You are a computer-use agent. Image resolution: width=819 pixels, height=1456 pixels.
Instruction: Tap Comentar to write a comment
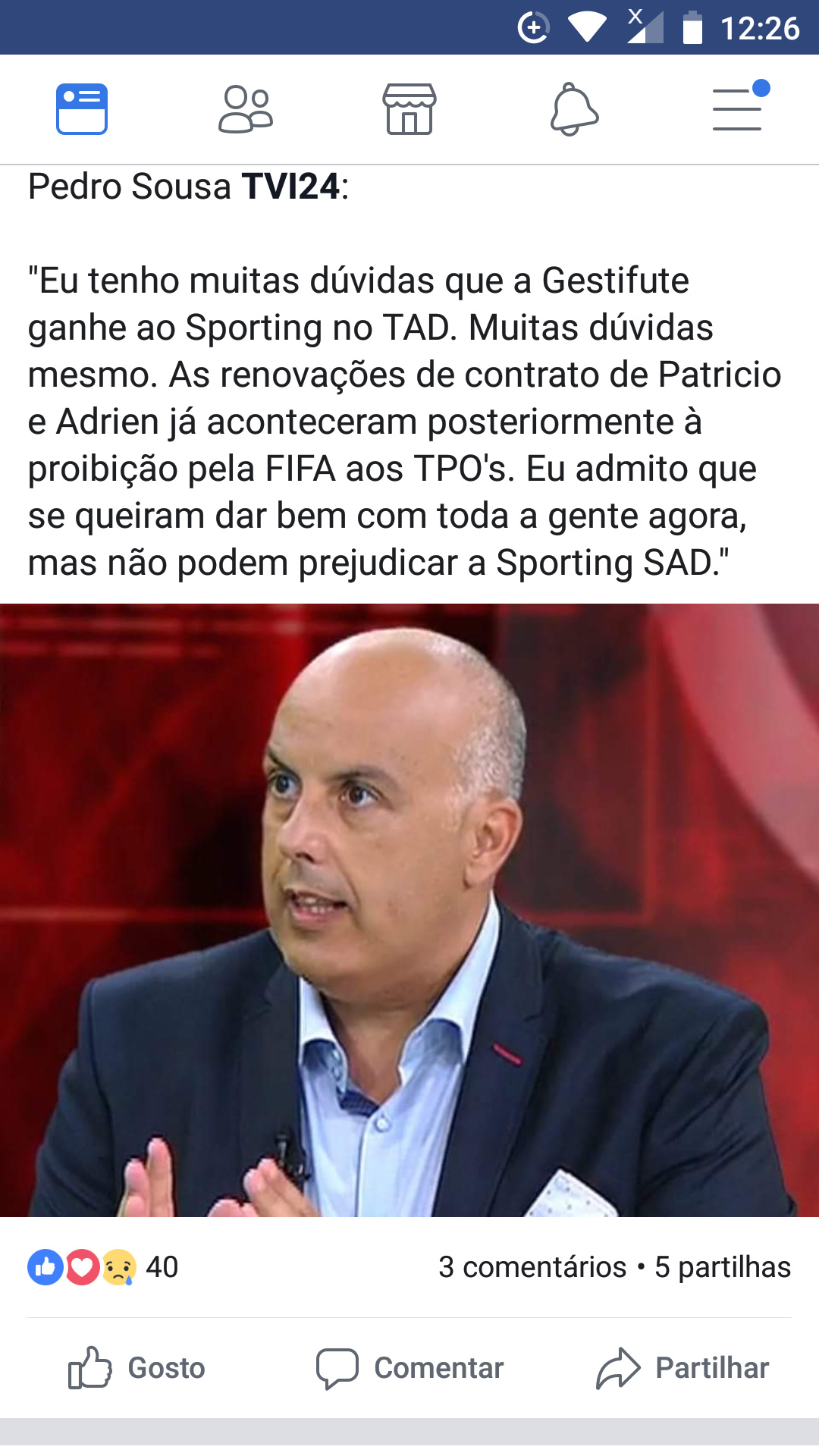[x=409, y=1368]
